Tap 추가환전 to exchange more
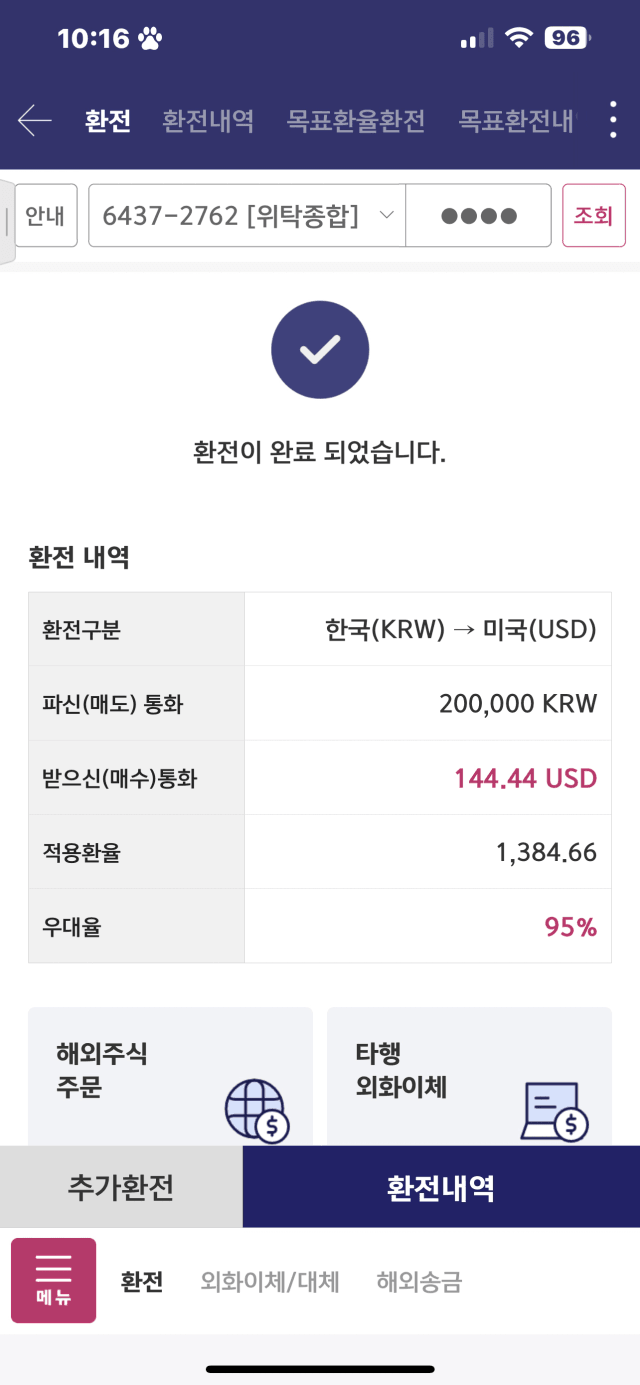The image size is (640, 1385). click(x=121, y=1187)
